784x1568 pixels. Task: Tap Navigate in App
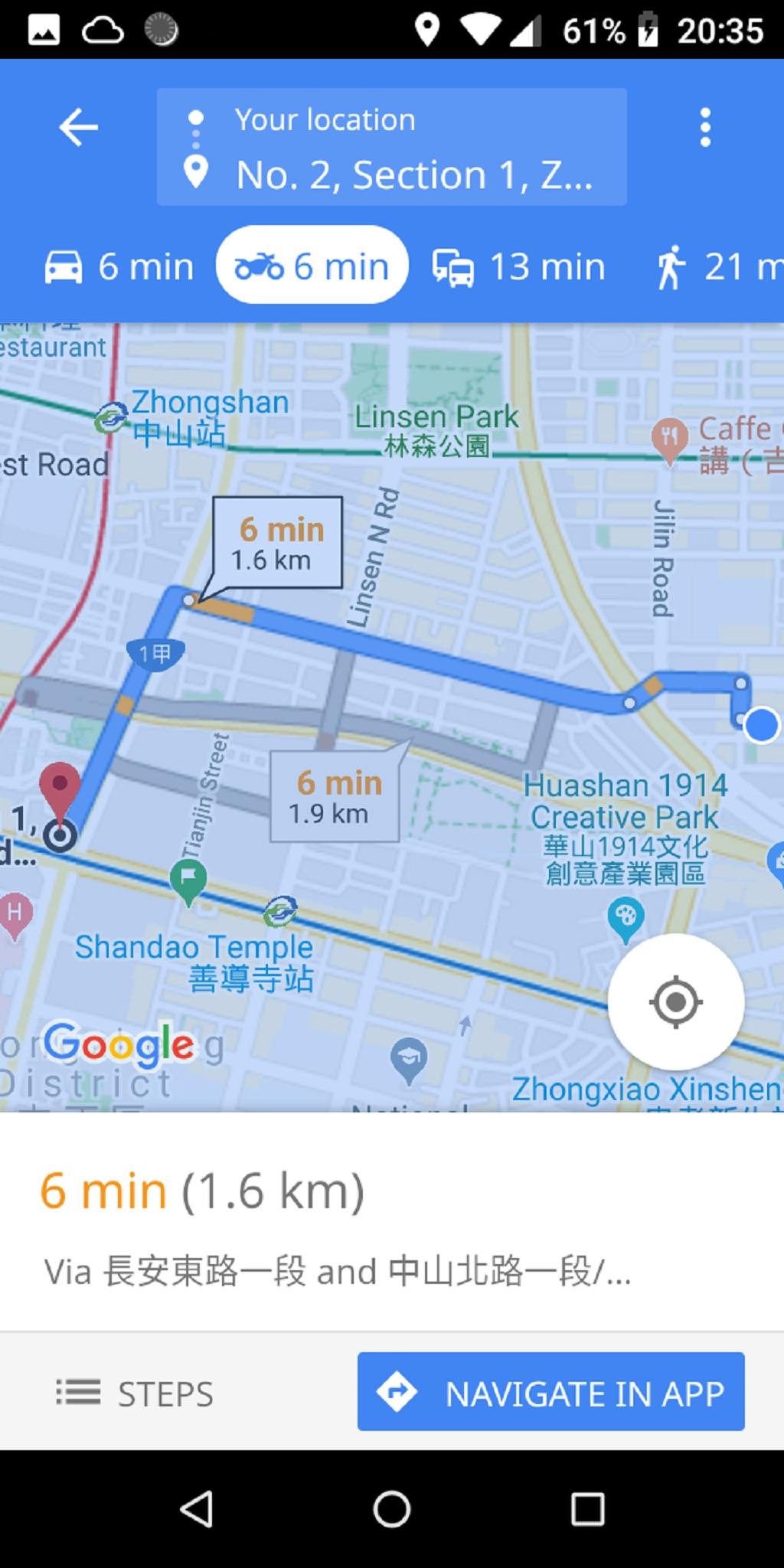click(x=550, y=1392)
